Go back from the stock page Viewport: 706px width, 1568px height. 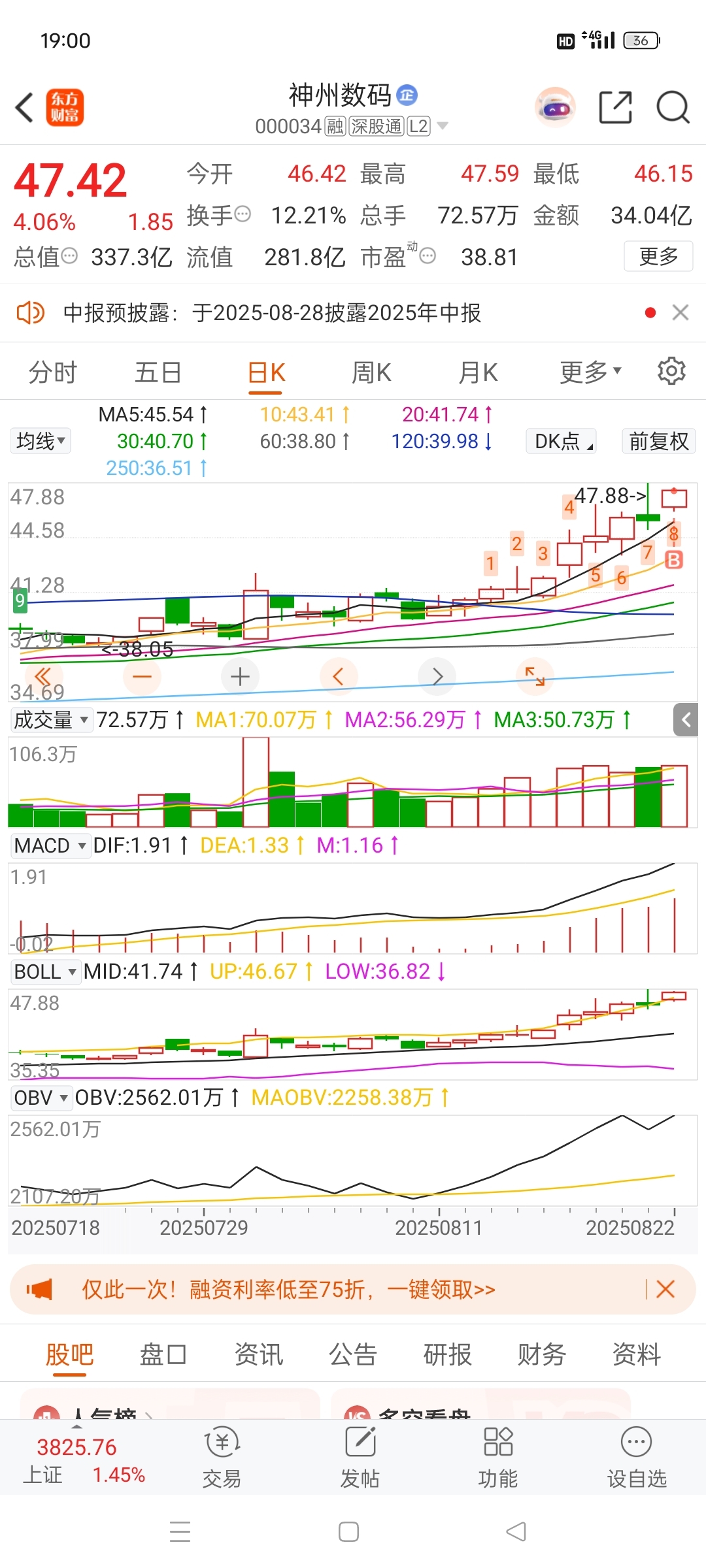(x=25, y=108)
